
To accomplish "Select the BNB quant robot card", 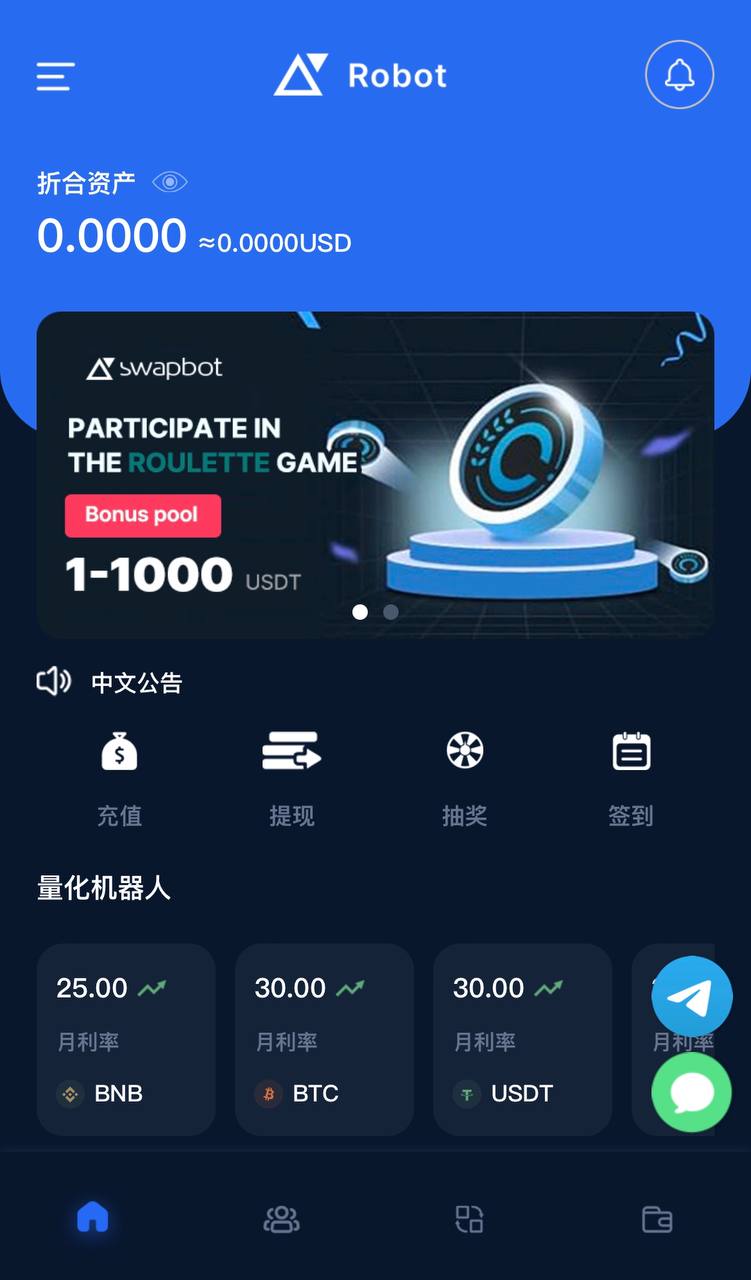I will click(x=126, y=1039).
